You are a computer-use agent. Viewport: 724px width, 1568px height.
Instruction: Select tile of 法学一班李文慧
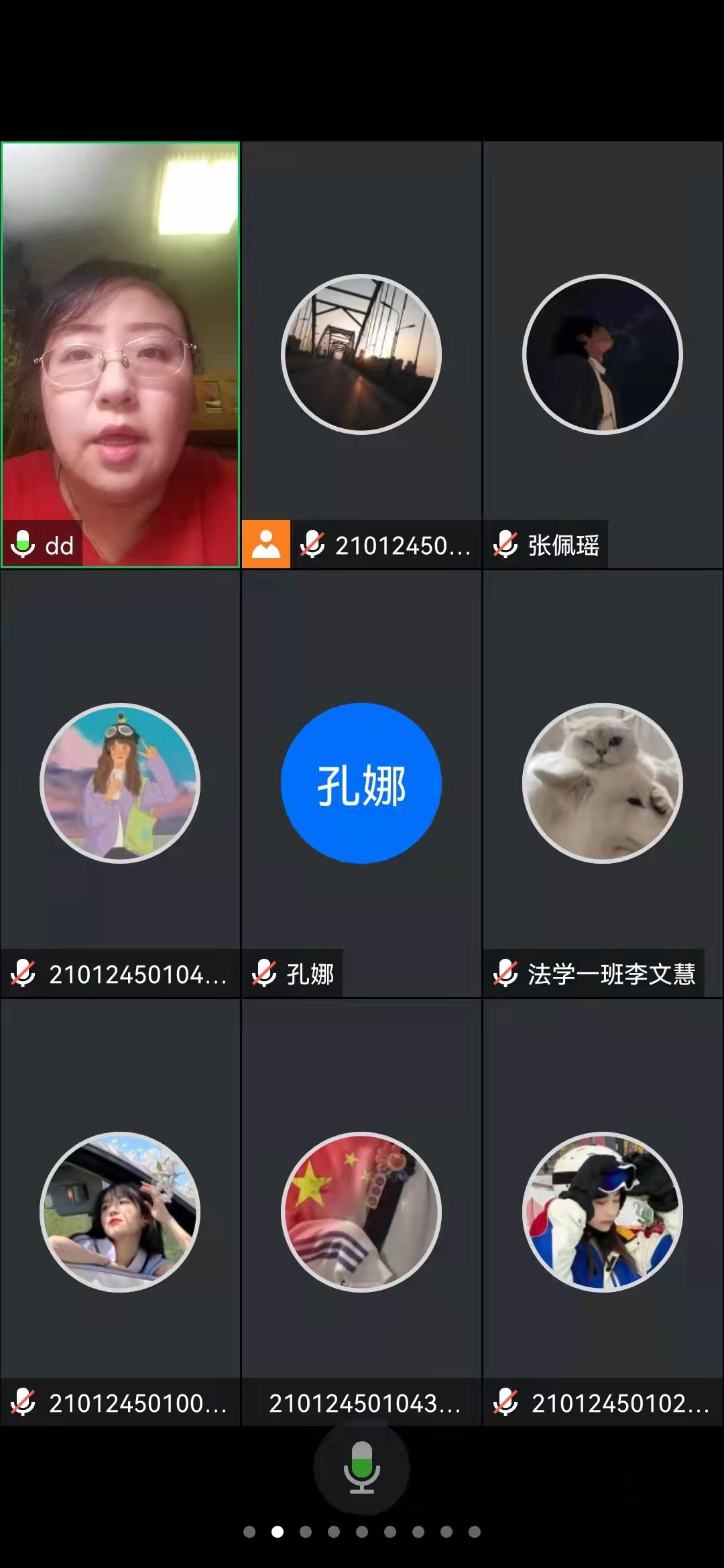tap(602, 783)
